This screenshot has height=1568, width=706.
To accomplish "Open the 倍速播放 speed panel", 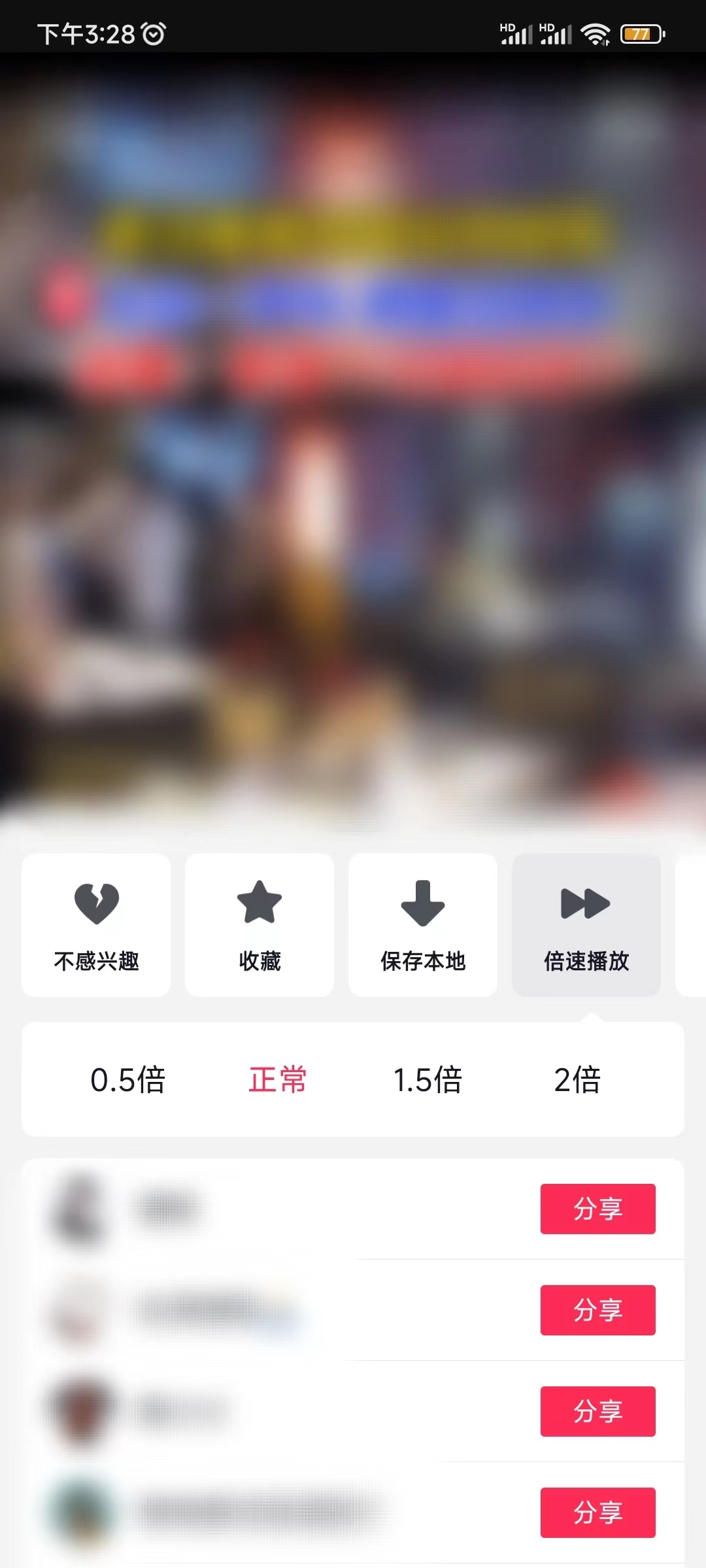I will pos(586,924).
